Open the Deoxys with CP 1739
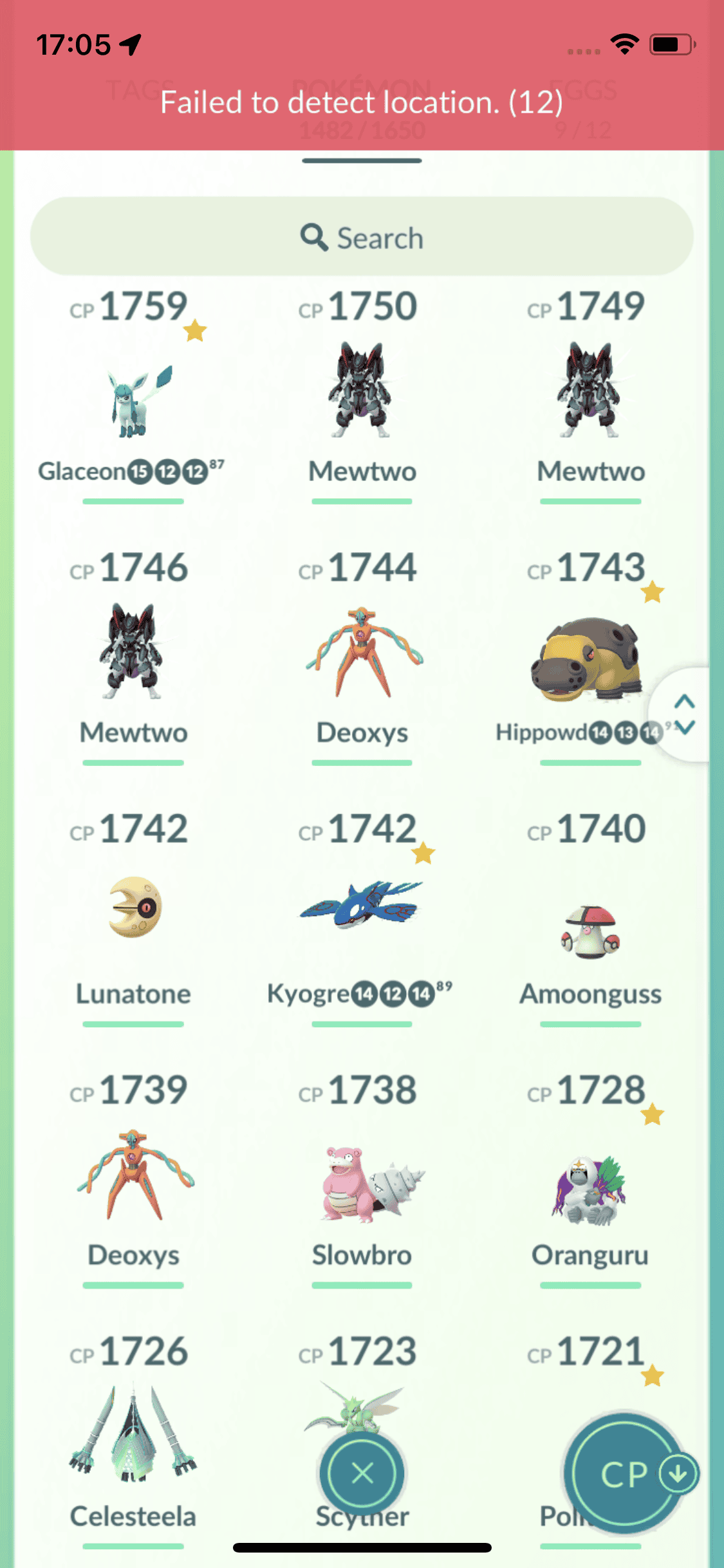The height and width of the screenshot is (1568, 724). (x=133, y=1175)
